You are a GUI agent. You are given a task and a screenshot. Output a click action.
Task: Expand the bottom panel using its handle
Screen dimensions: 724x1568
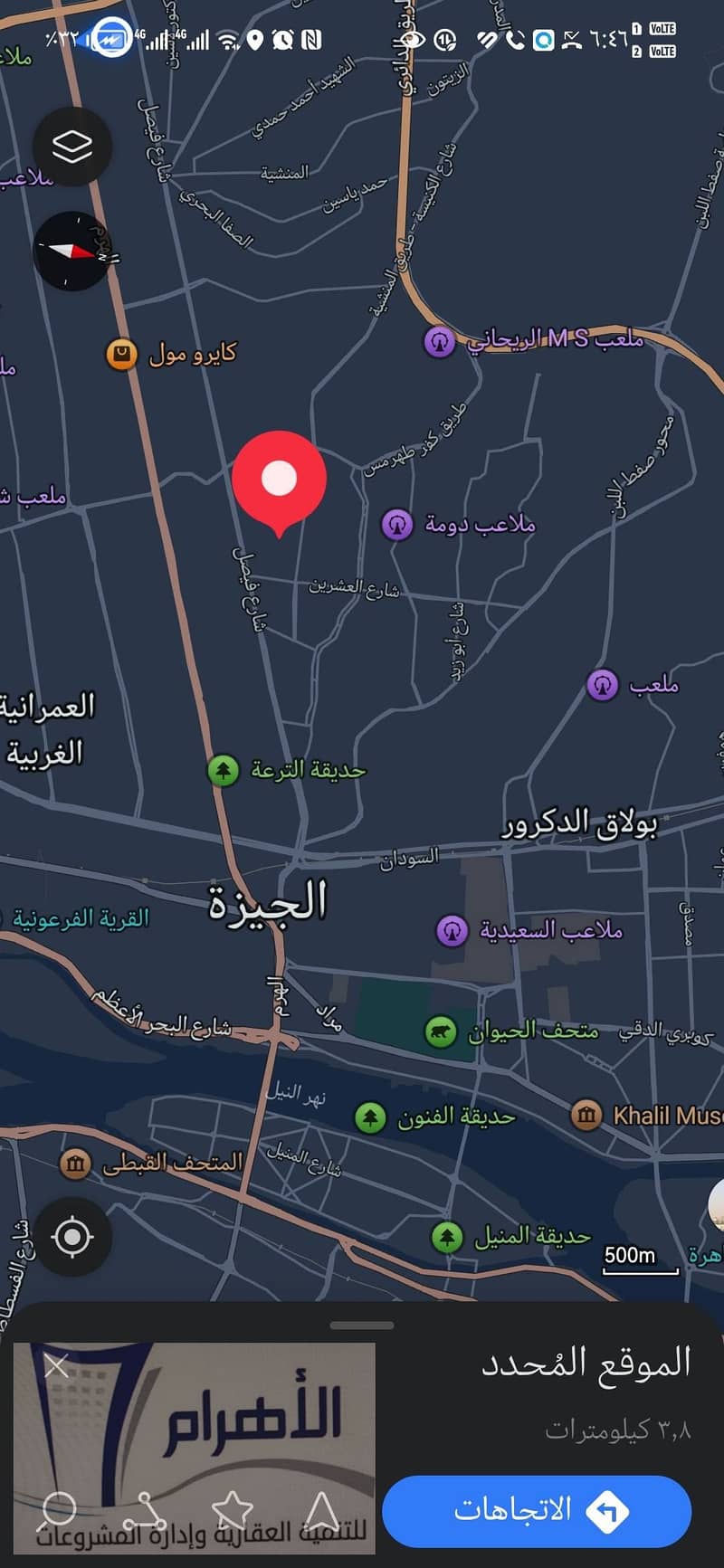pos(362,1326)
